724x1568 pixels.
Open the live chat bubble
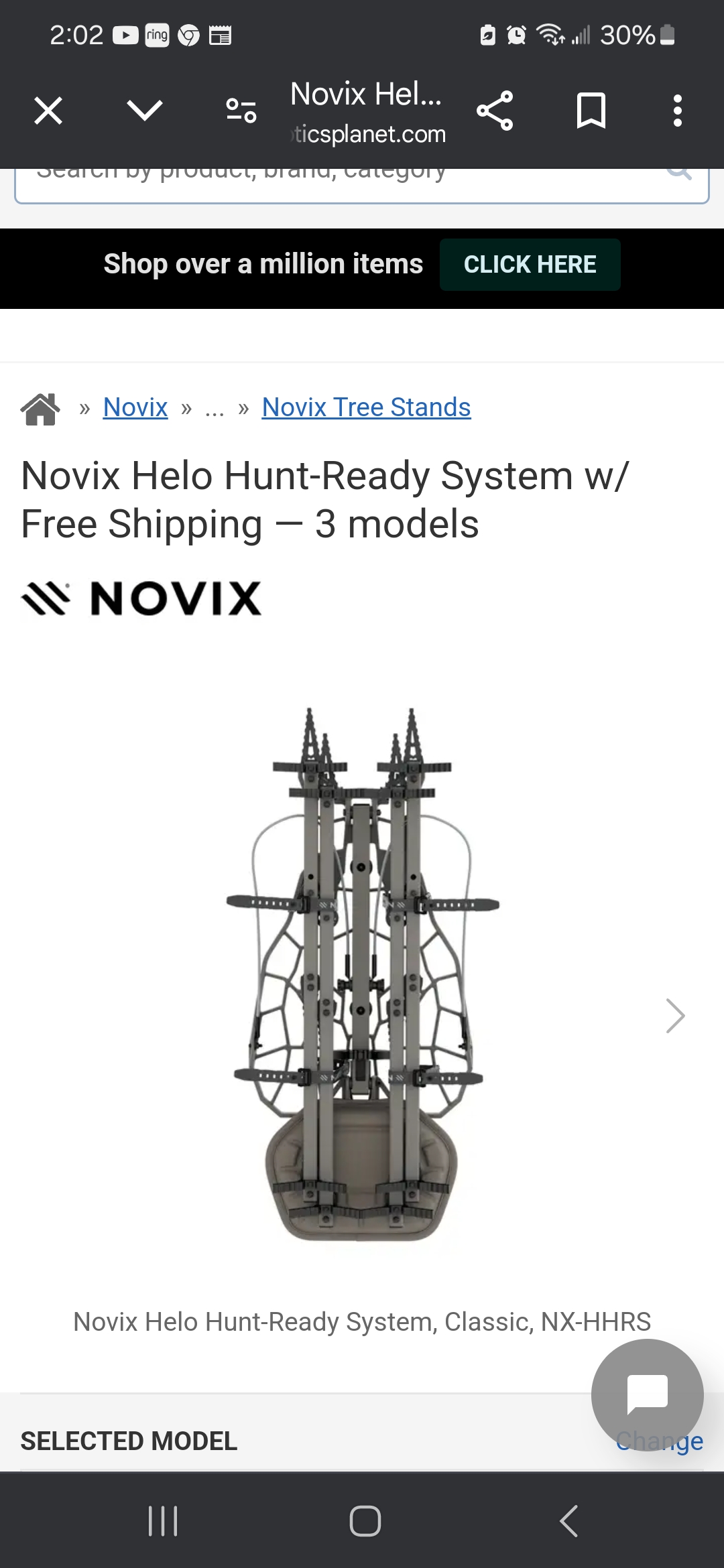(648, 1395)
